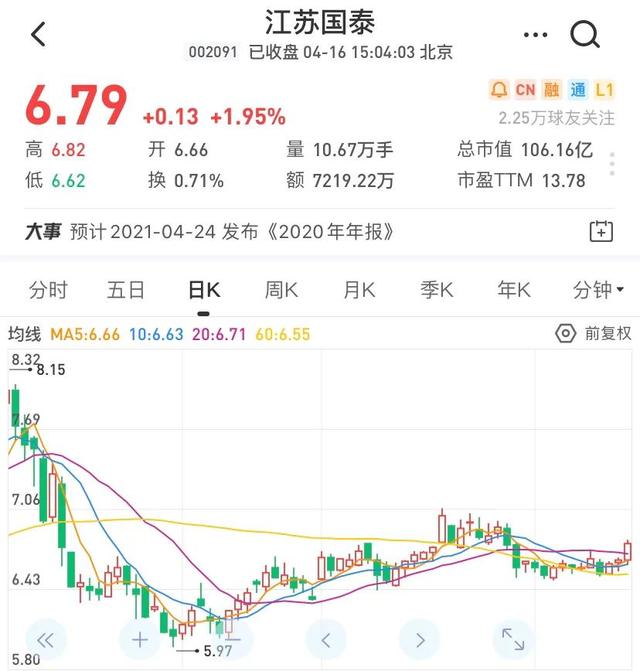The width and height of the screenshot is (640, 671).
Task: Expand the chart to full screen
Action: (x=513, y=639)
